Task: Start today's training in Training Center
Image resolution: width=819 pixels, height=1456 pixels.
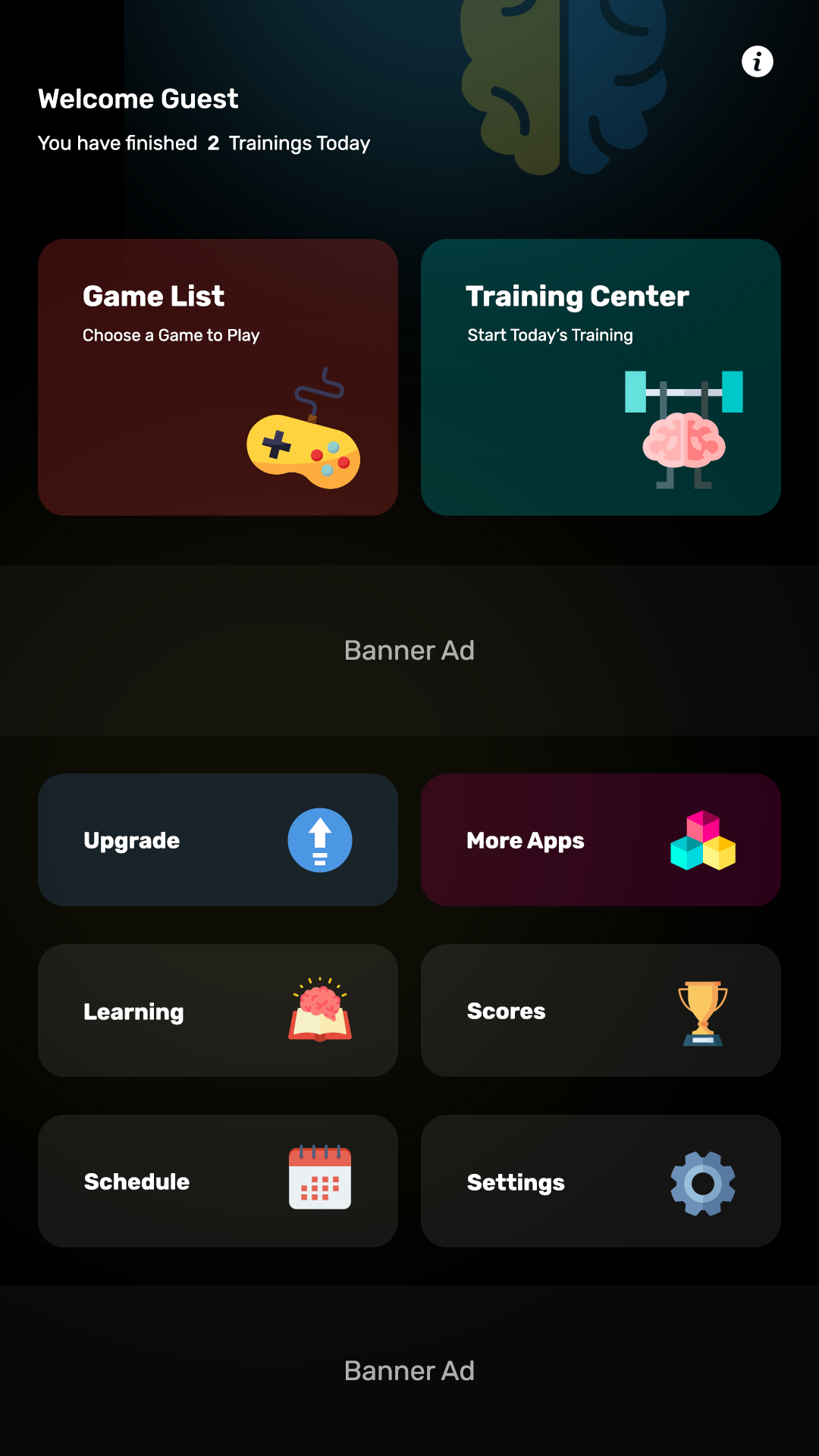Action: (x=601, y=377)
